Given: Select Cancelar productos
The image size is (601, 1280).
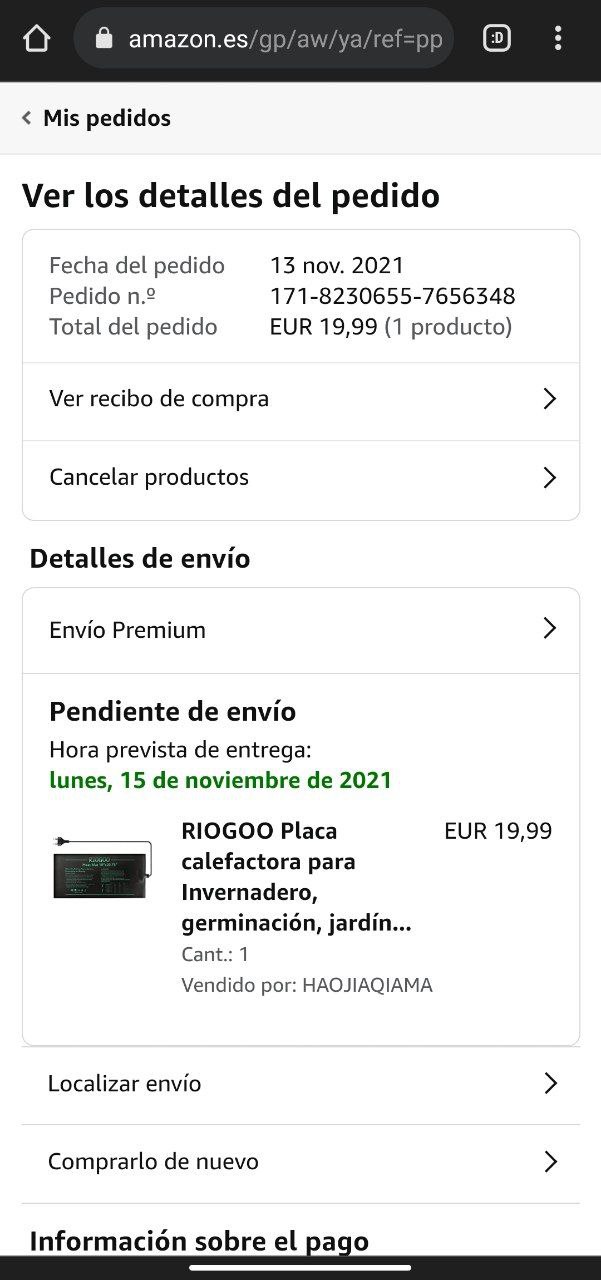Looking at the screenshot, I should click(x=300, y=477).
